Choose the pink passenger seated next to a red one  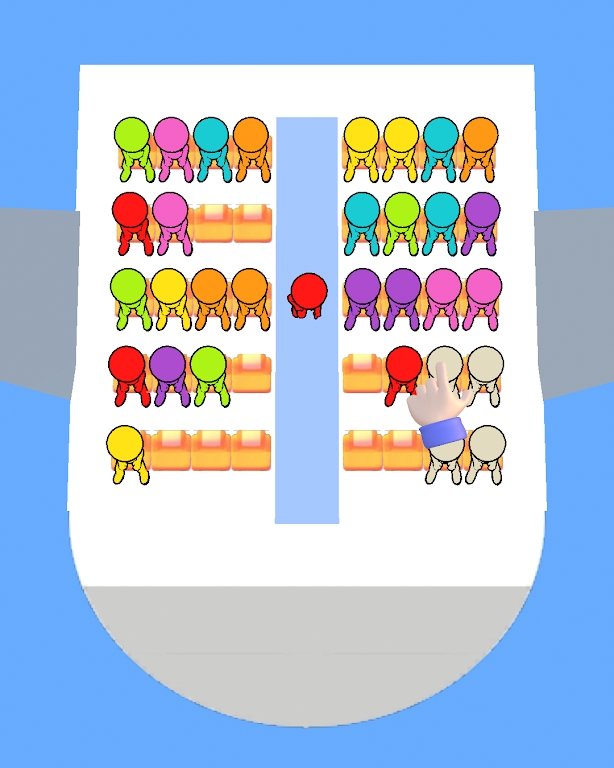pos(171,217)
